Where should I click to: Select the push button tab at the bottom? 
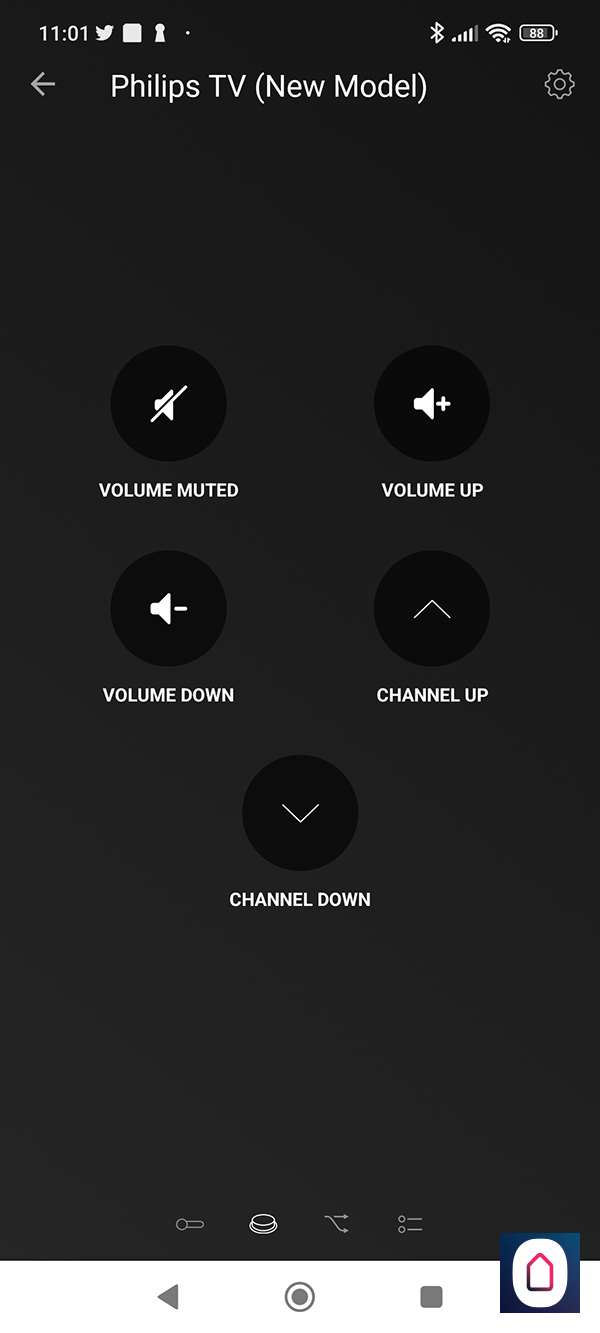click(263, 1224)
